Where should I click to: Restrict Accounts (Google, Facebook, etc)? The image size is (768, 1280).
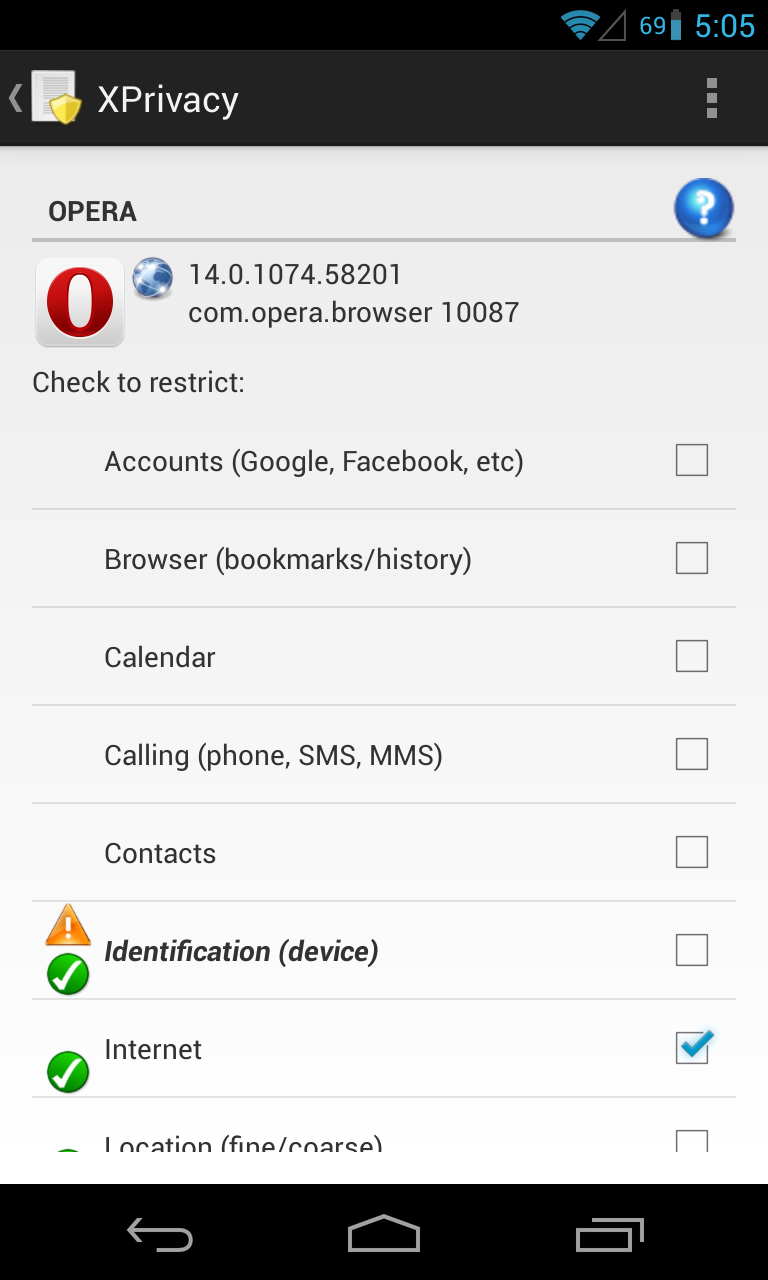(x=691, y=460)
